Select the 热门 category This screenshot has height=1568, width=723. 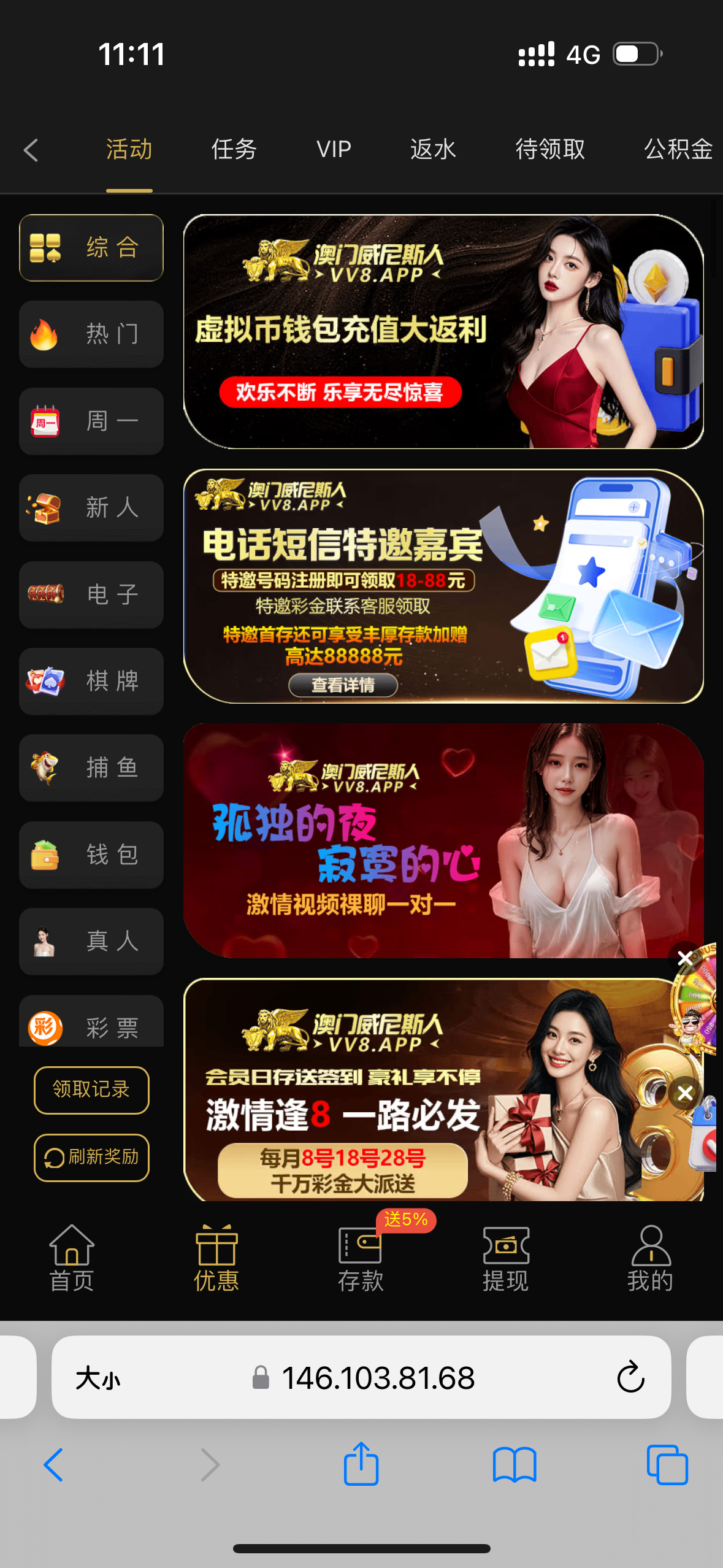(x=91, y=334)
